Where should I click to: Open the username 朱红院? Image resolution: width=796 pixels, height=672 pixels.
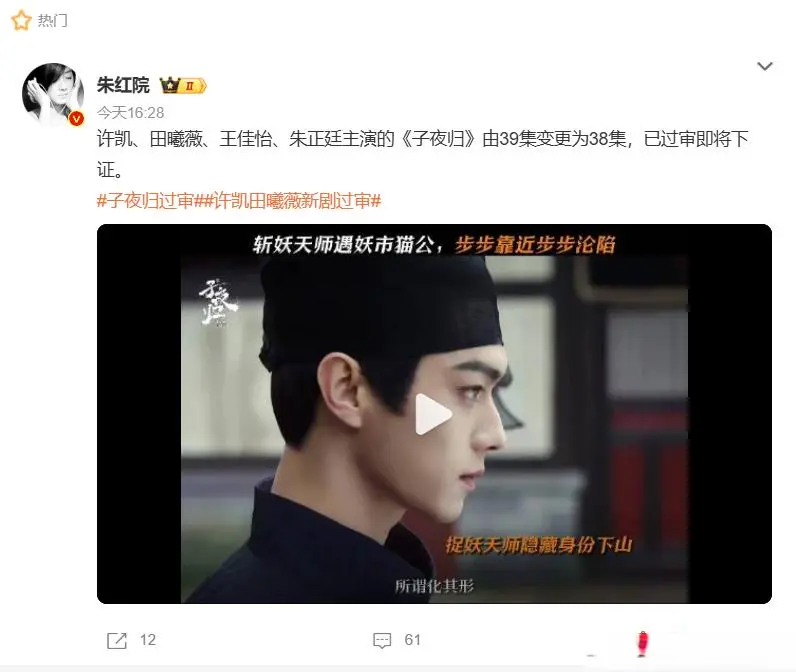(x=123, y=85)
